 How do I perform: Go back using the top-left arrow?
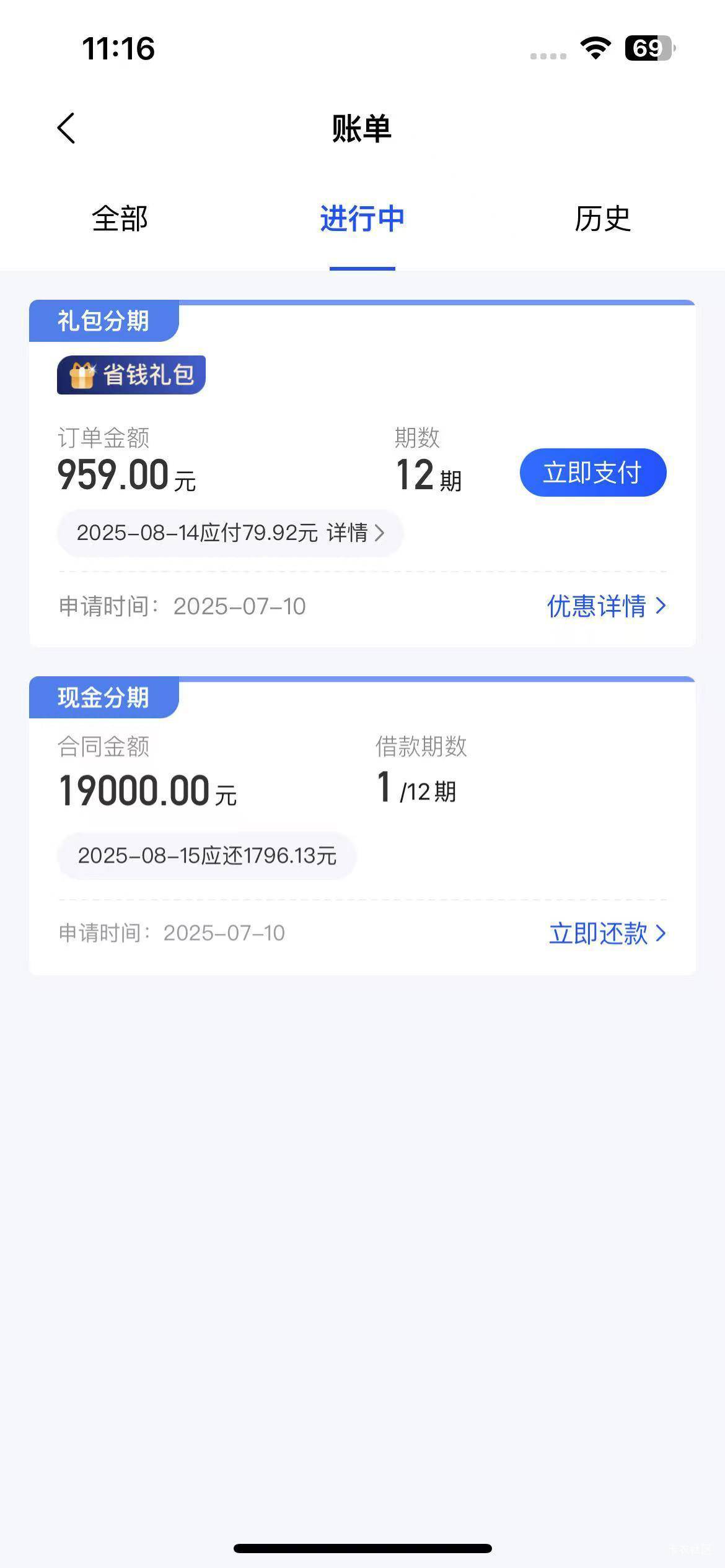(66, 128)
